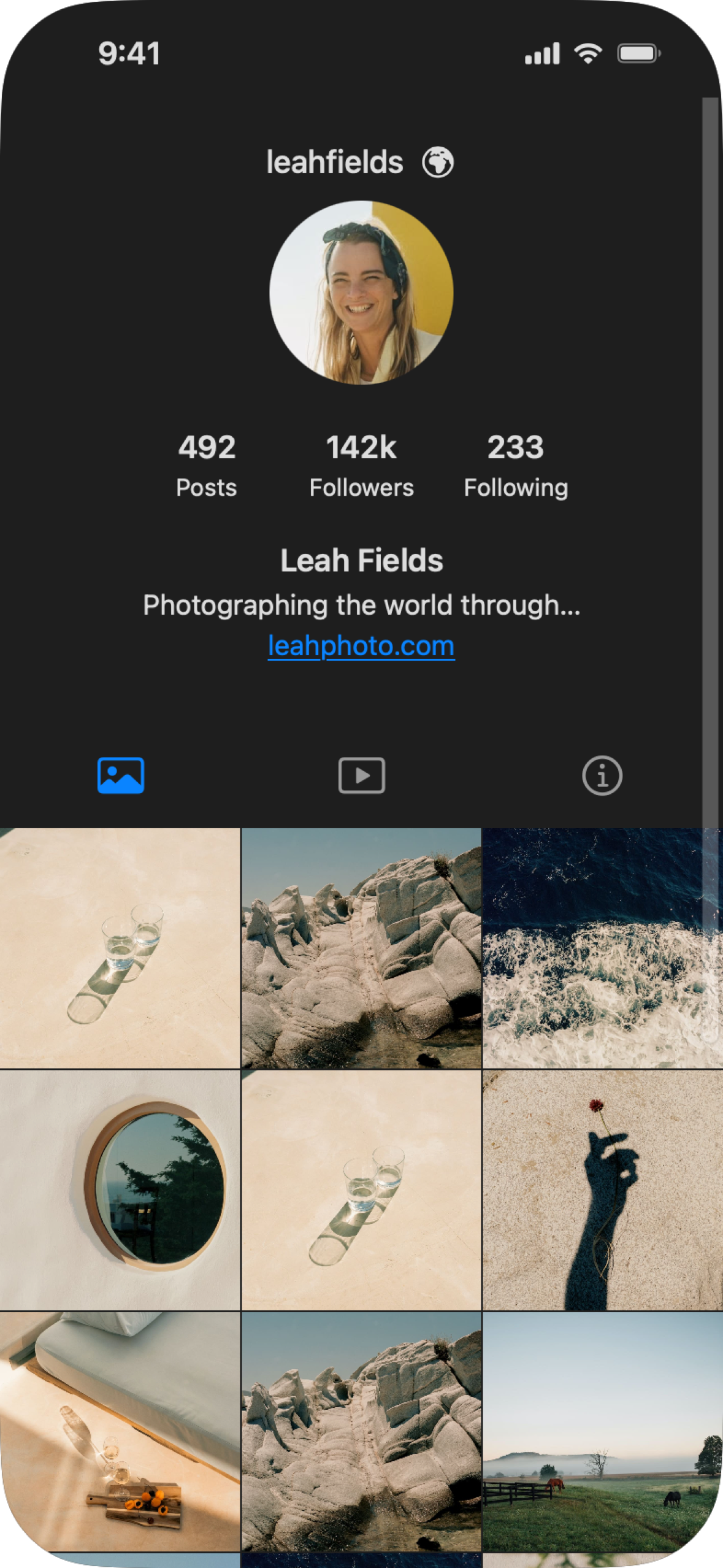The width and height of the screenshot is (723, 1568).
Task: Open the 492 Posts list
Action: 207,464
